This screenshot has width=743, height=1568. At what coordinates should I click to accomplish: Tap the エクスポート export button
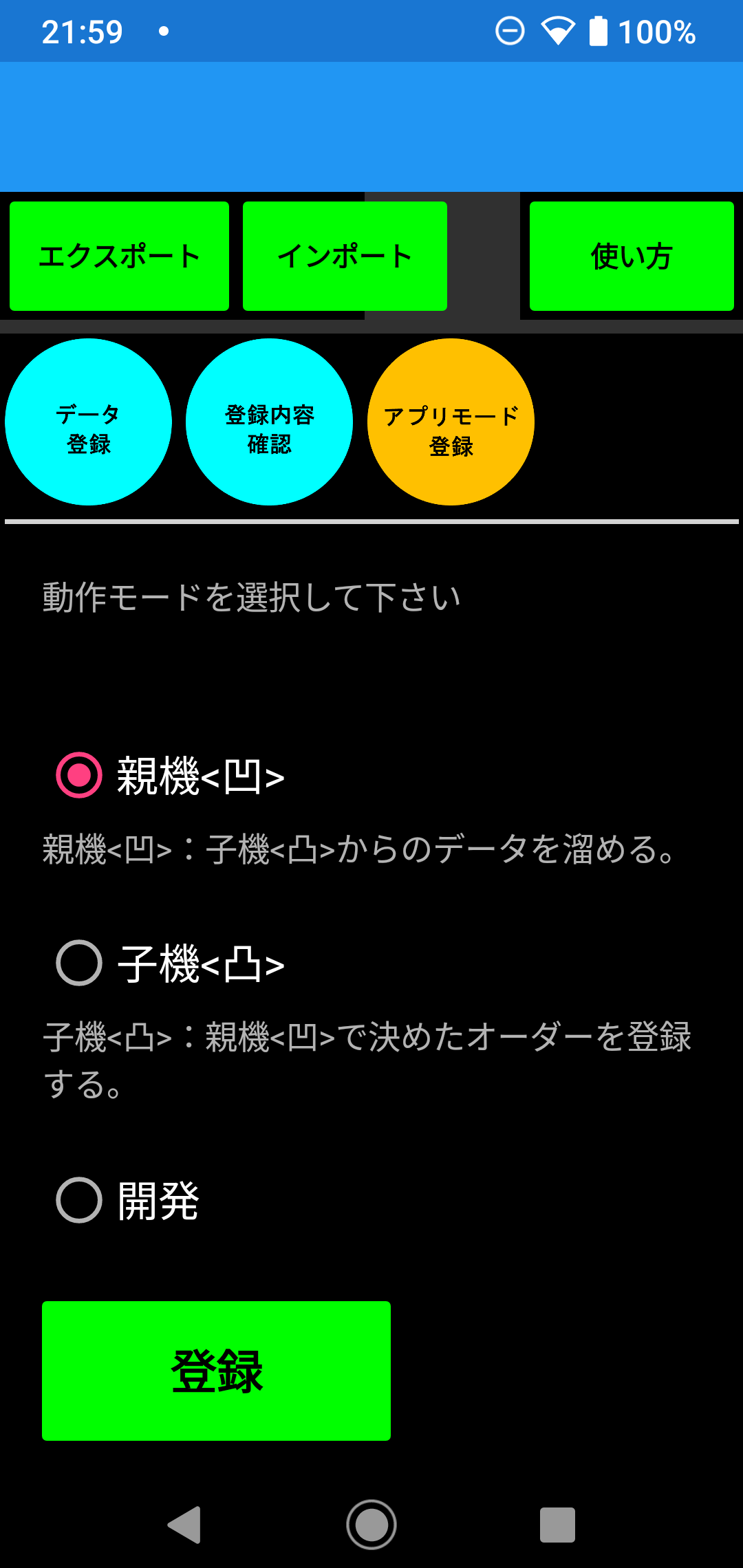pyautogui.click(x=119, y=256)
